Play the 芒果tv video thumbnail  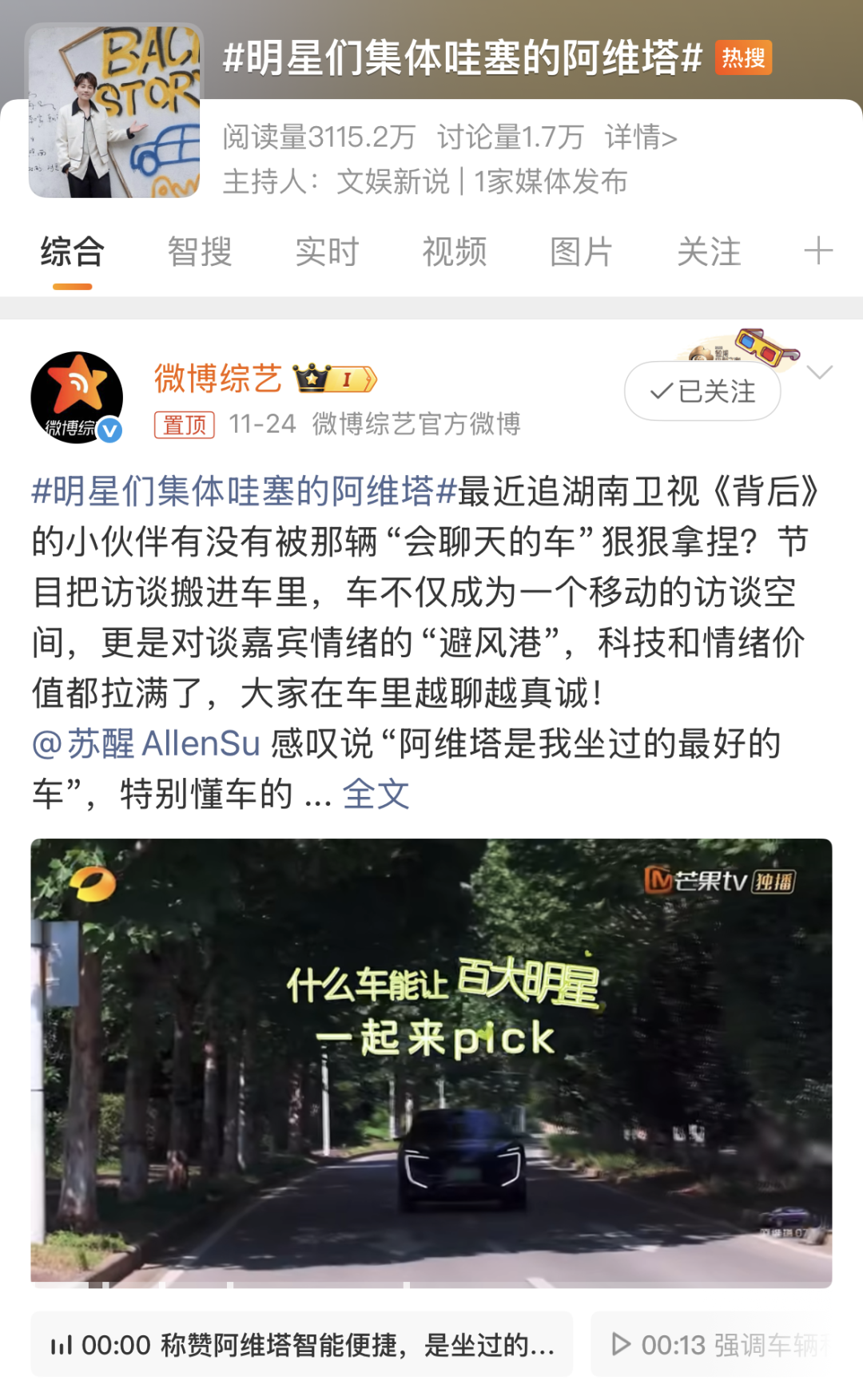point(431,1062)
